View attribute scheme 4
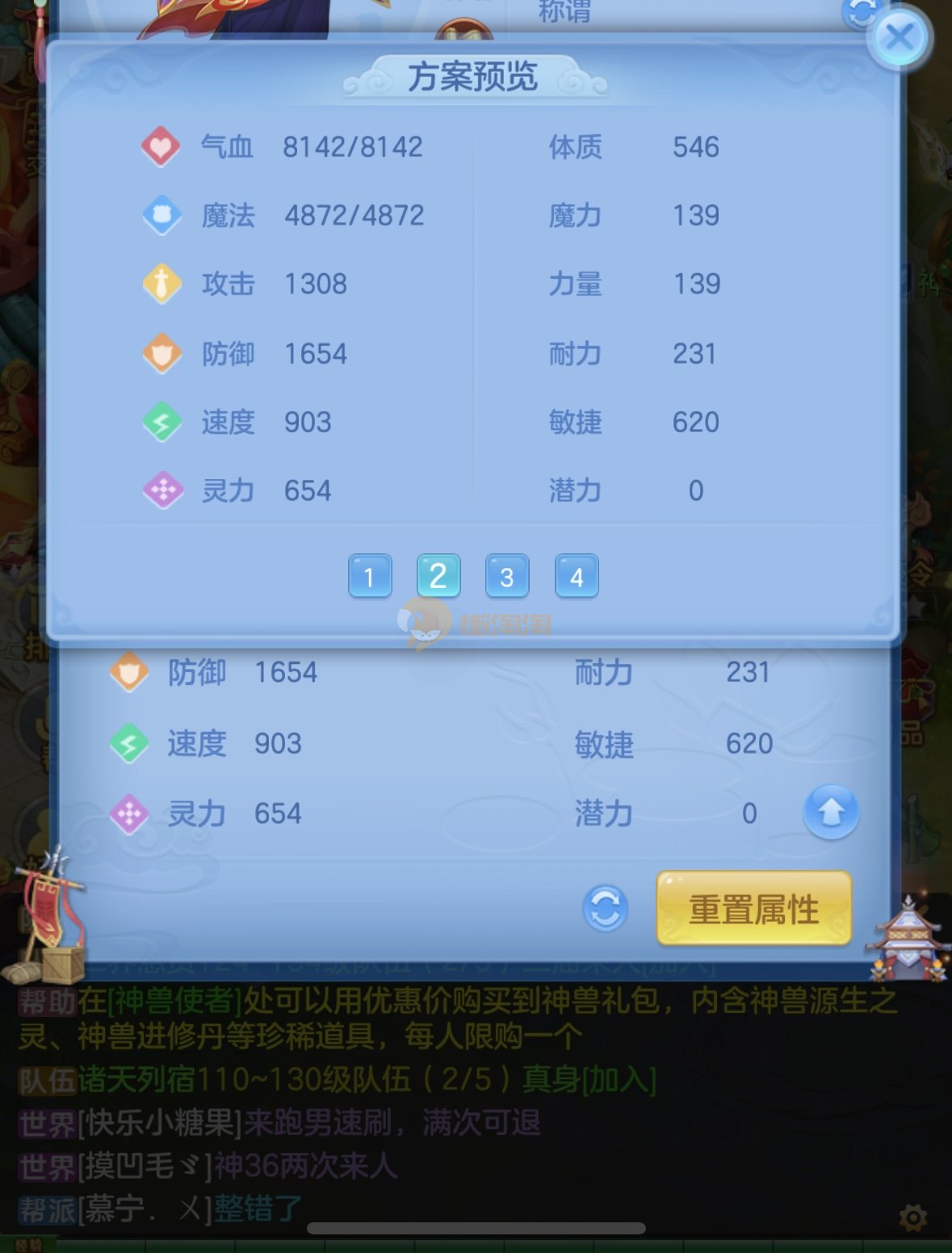 click(577, 576)
